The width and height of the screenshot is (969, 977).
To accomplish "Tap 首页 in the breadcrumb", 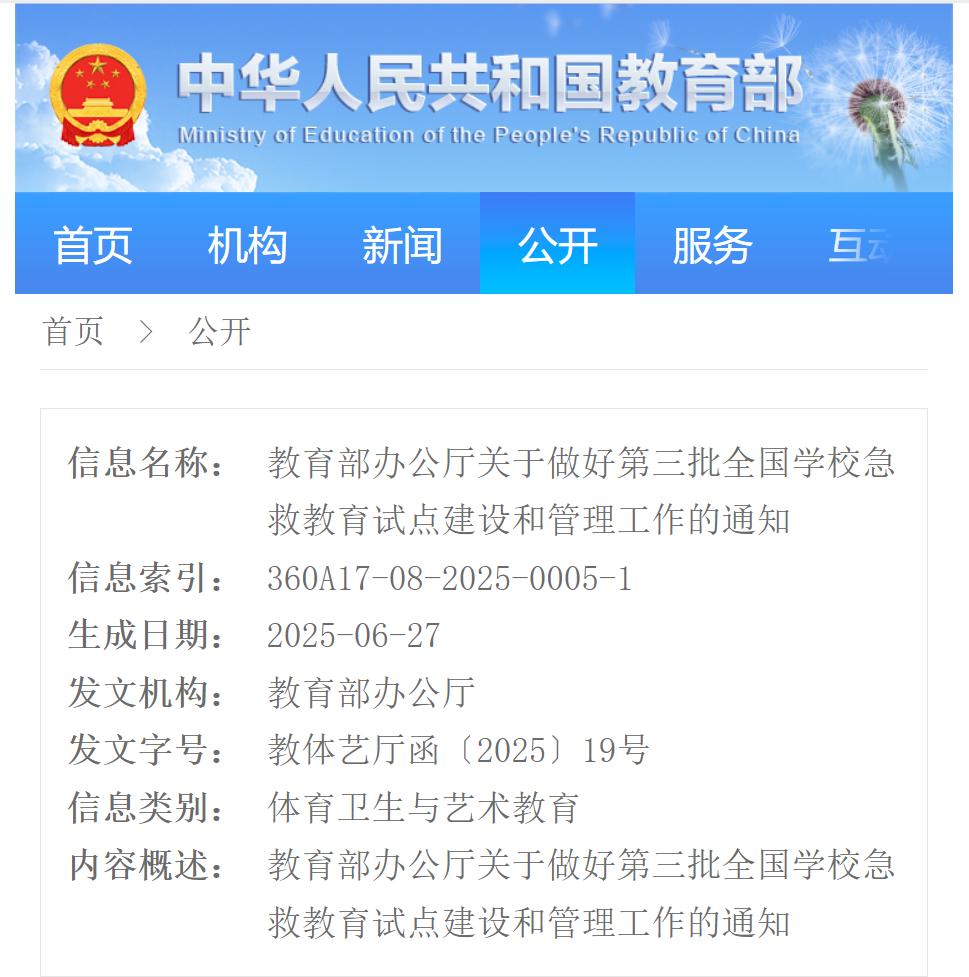I will [73, 332].
